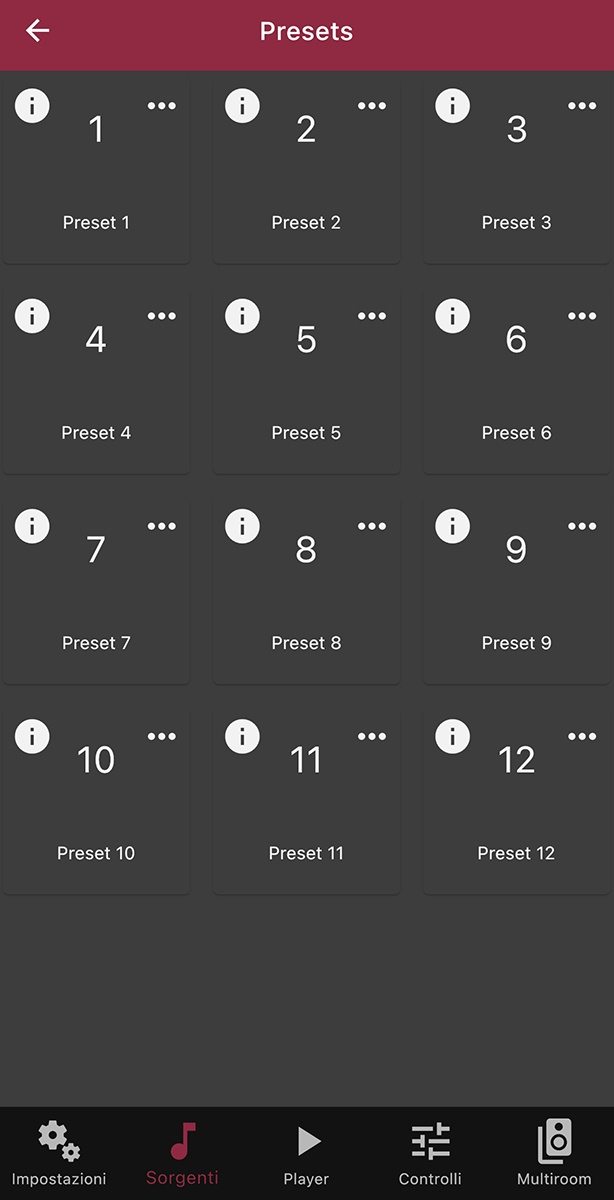Screen dimensions: 614x1200
Task: Open the info icon on Preset 1
Action: 32,105
